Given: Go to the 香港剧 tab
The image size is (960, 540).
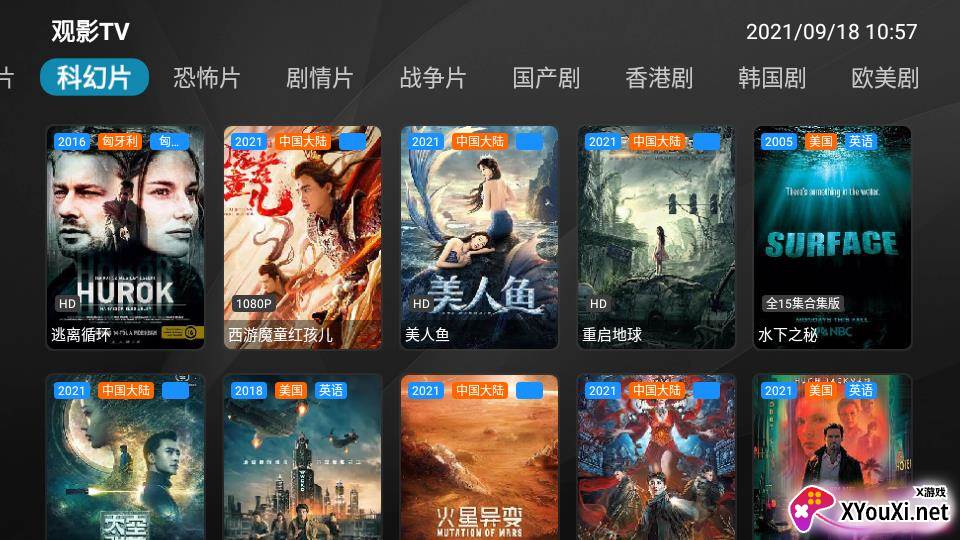Looking at the screenshot, I should (x=659, y=78).
